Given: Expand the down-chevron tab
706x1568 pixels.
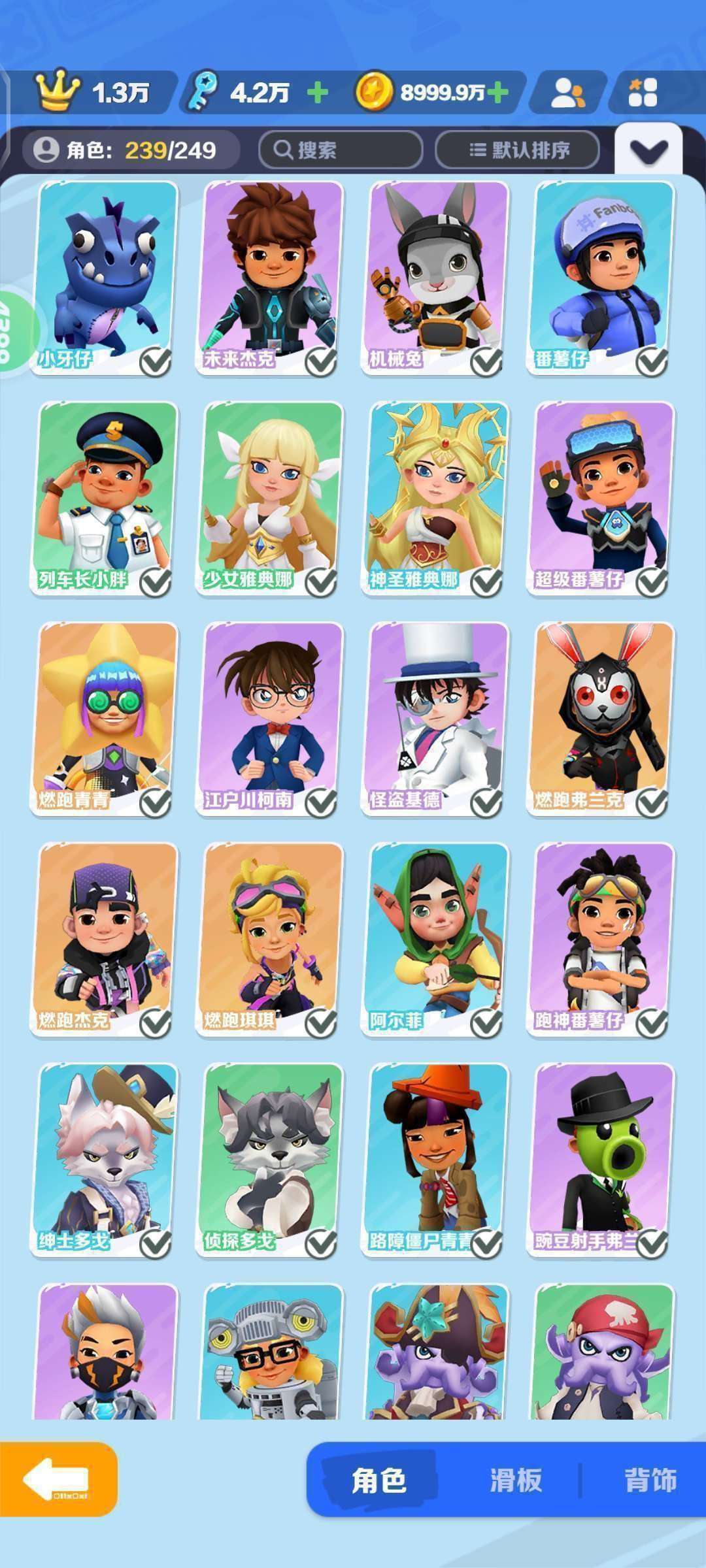Looking at the screenshot, I should [x=648, y=150].
